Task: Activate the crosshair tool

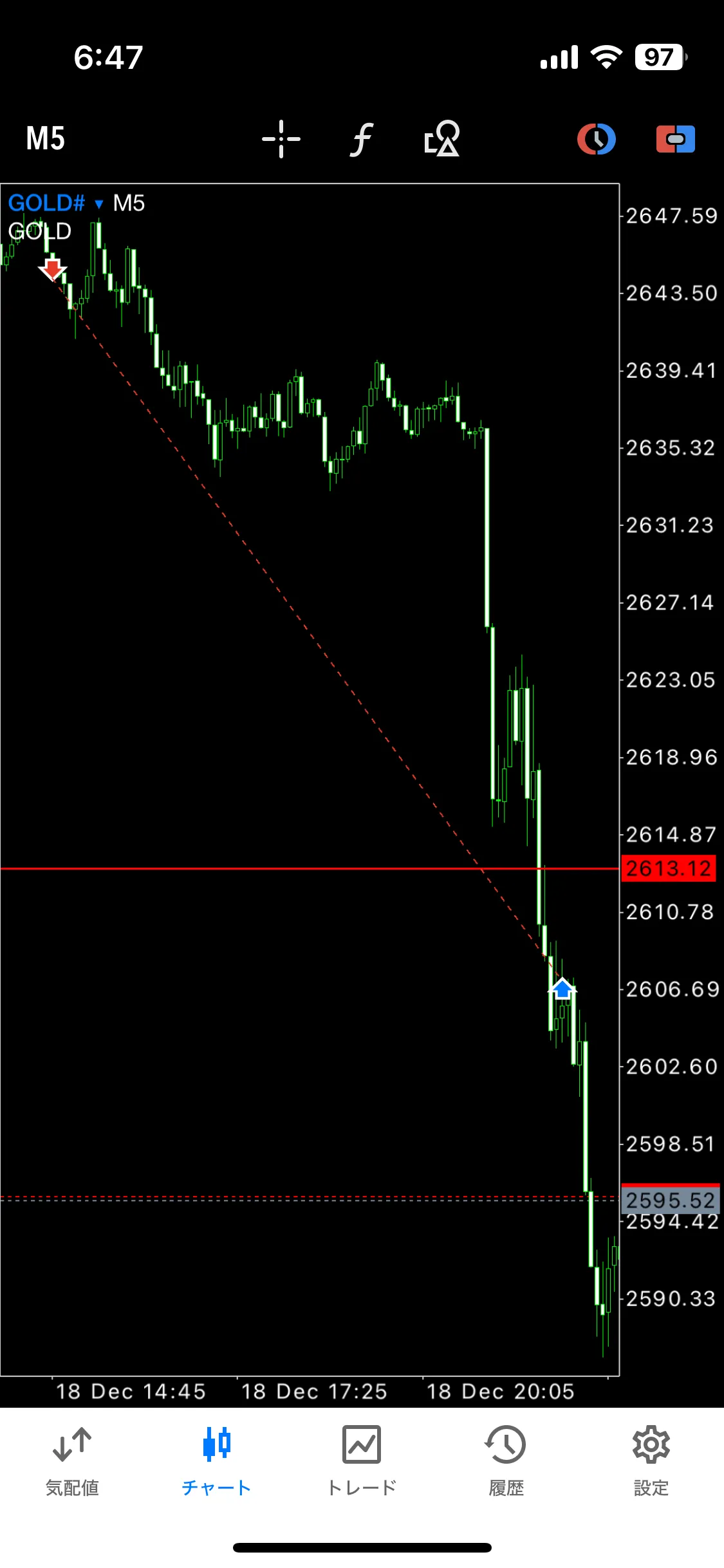Action: (281, 138)
